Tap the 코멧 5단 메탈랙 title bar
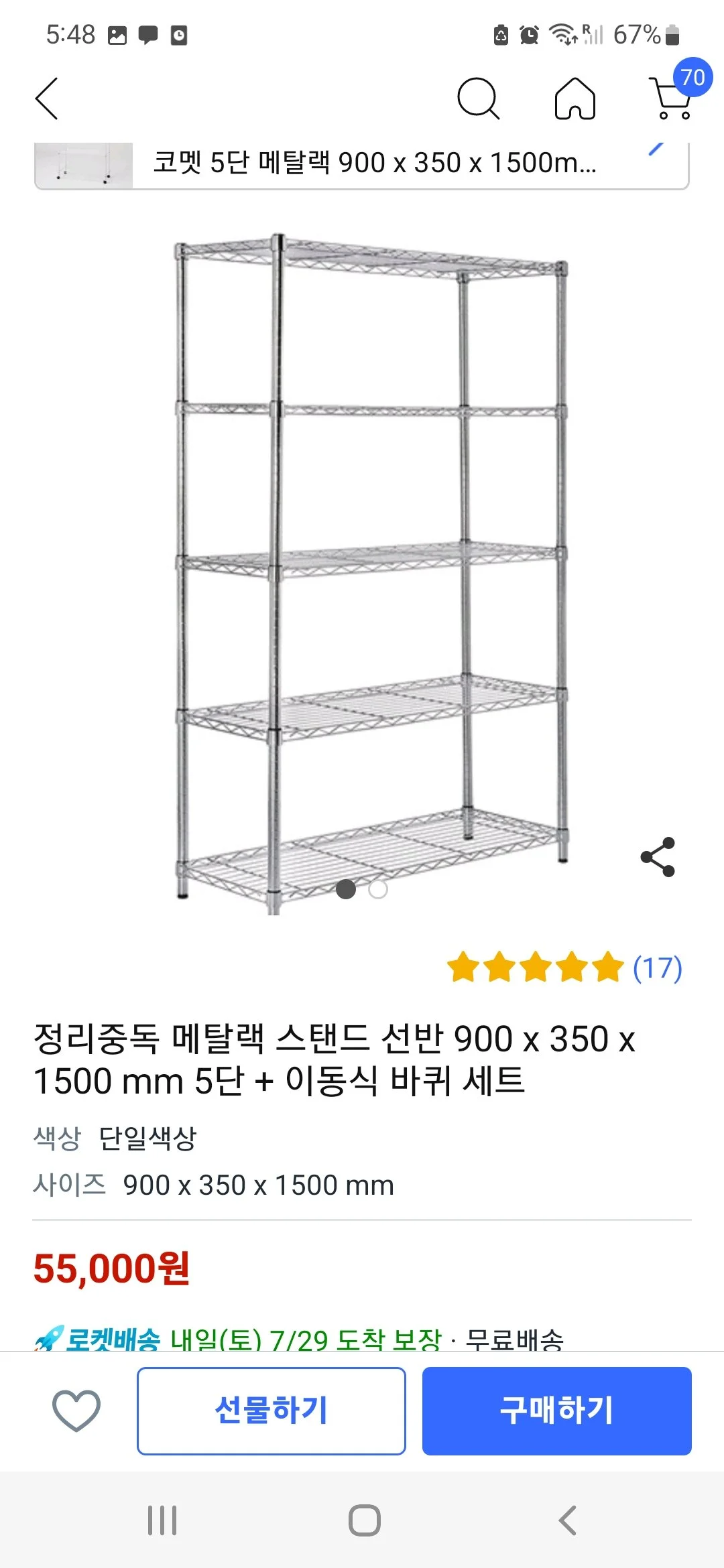724x1568 pixels. (375, 163)
